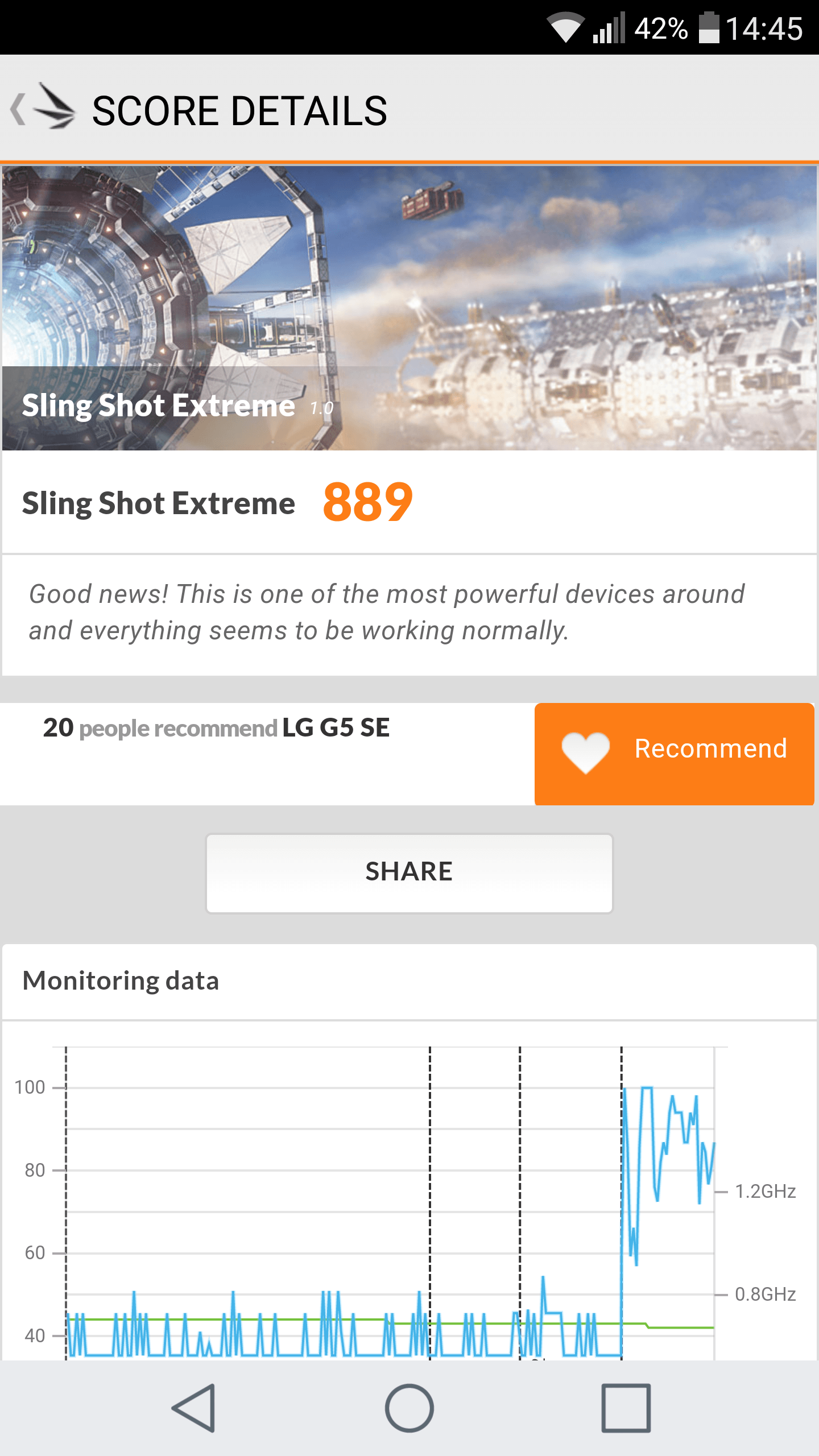Open the recent apps view
819x1456 pixels.
click(626, 1408)
